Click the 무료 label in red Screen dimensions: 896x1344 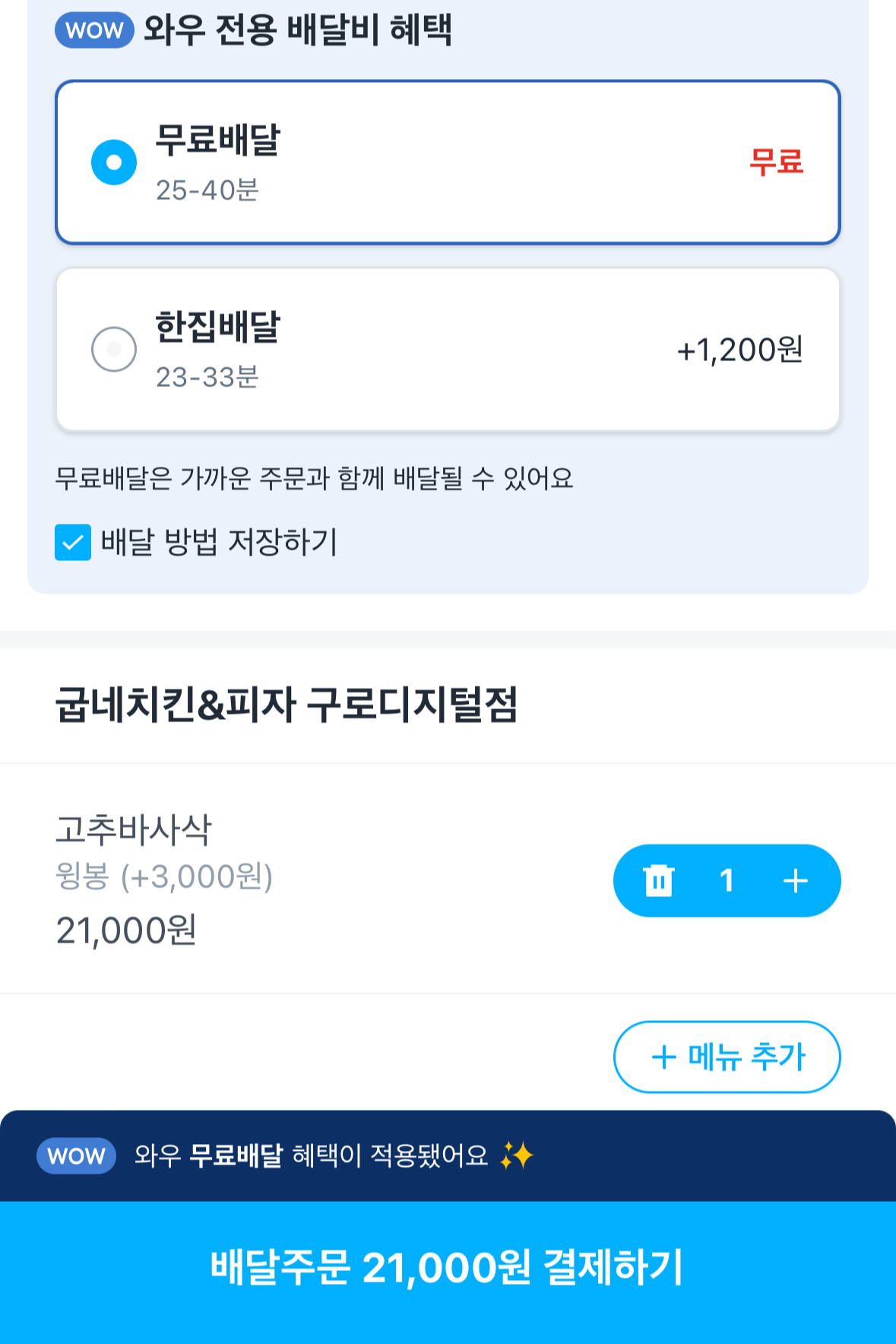tap(777, 162)
